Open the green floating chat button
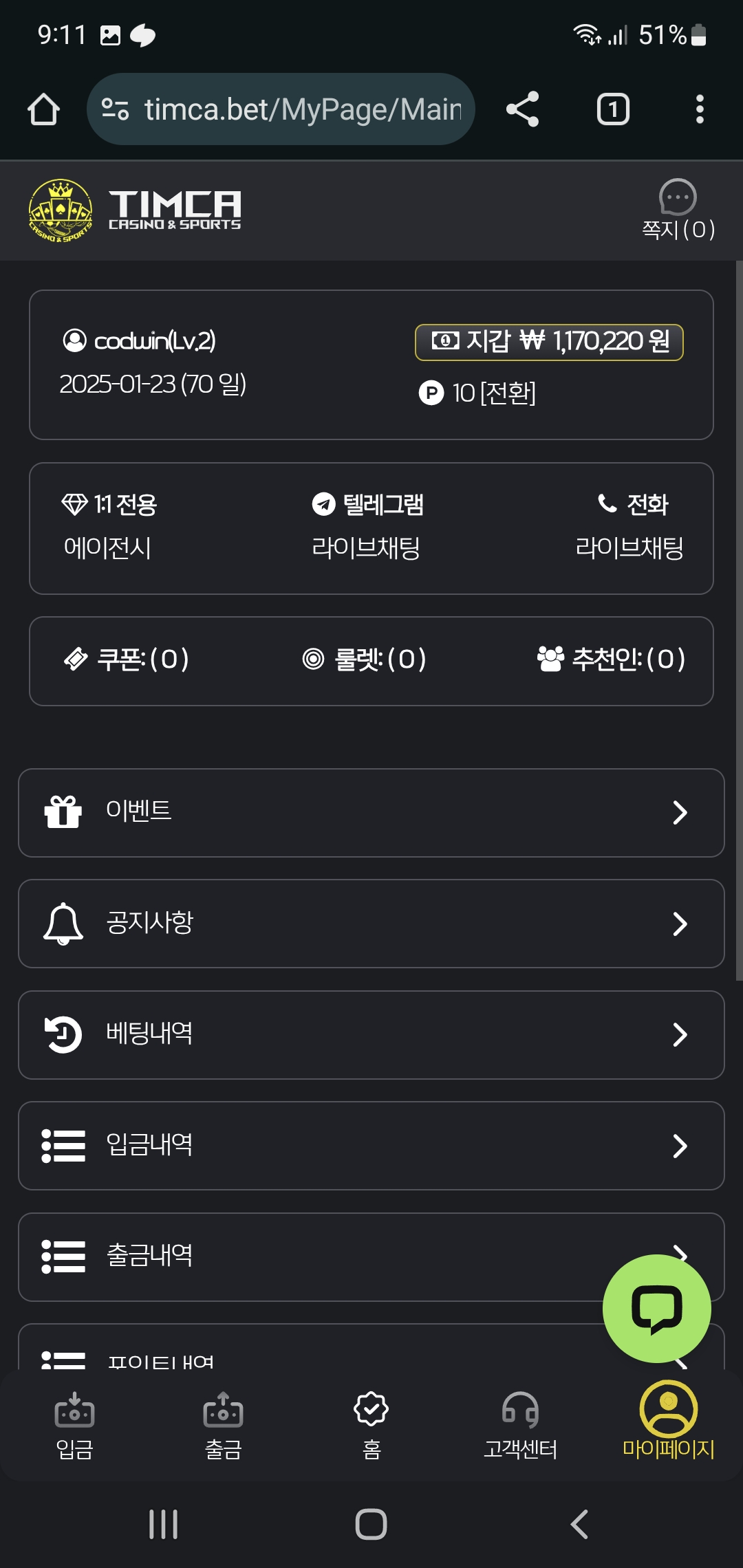The image size is (743, 1568). (x=656, y=1308)
